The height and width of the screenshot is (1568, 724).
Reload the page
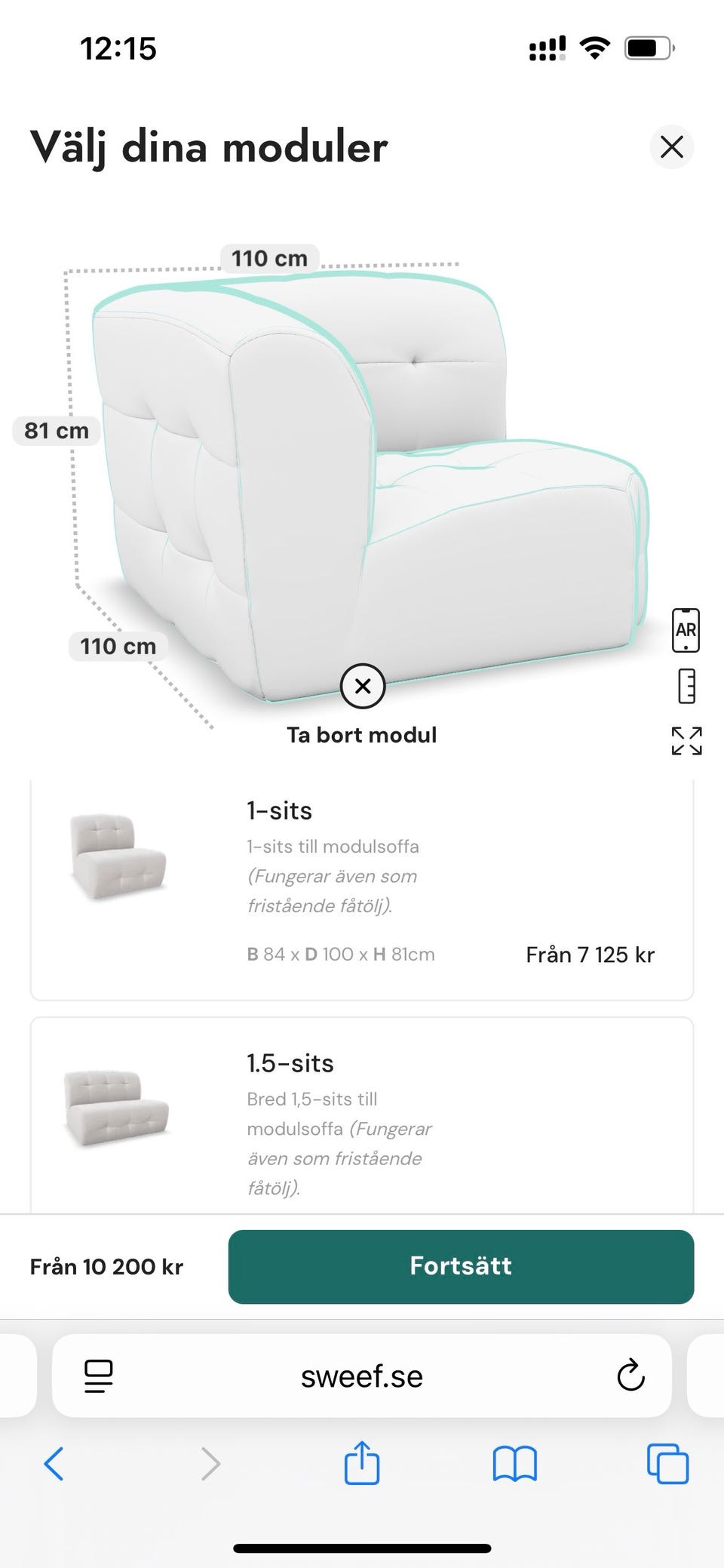click(630, 1376)
